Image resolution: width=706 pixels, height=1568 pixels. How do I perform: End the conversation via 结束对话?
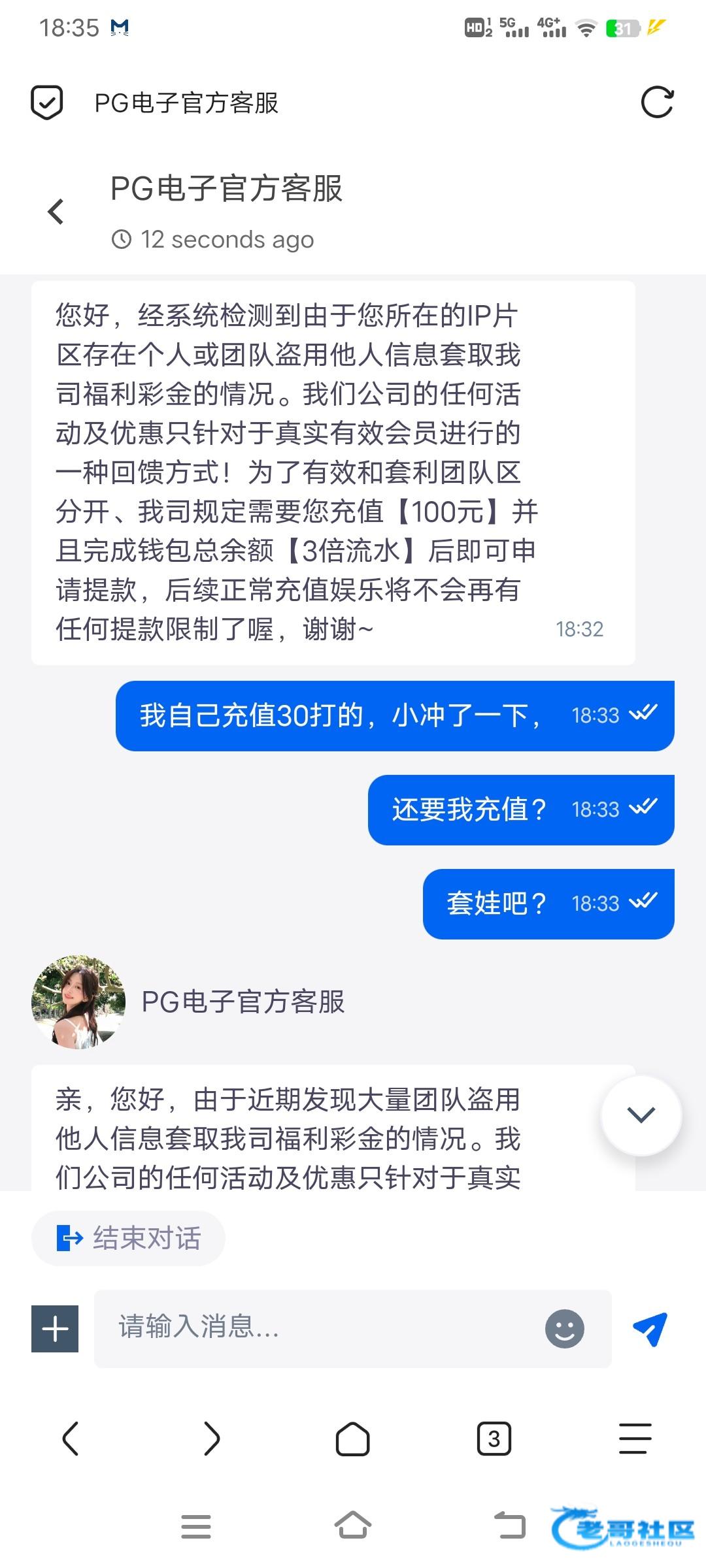[x=128, y=1238]
